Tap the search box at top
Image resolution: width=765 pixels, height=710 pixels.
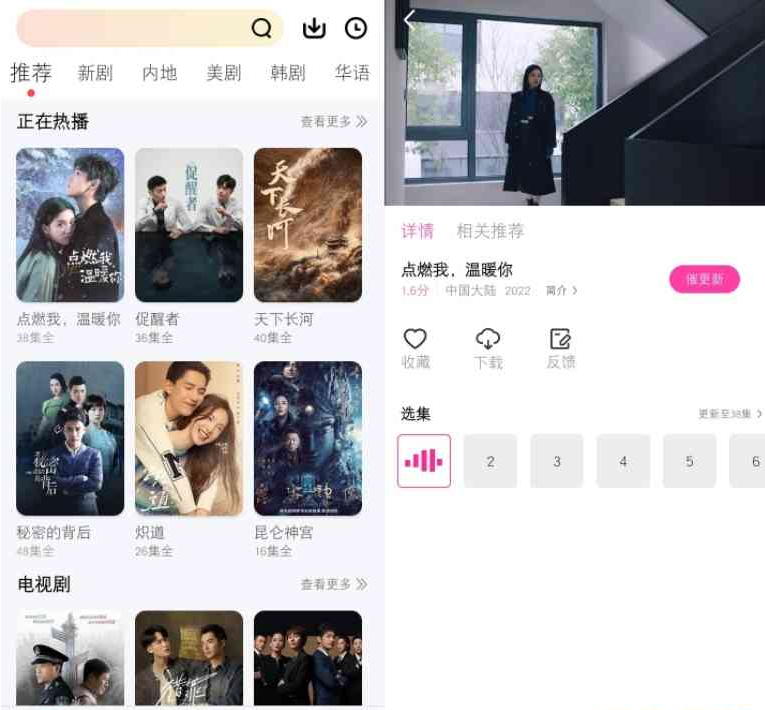point(135,28)
